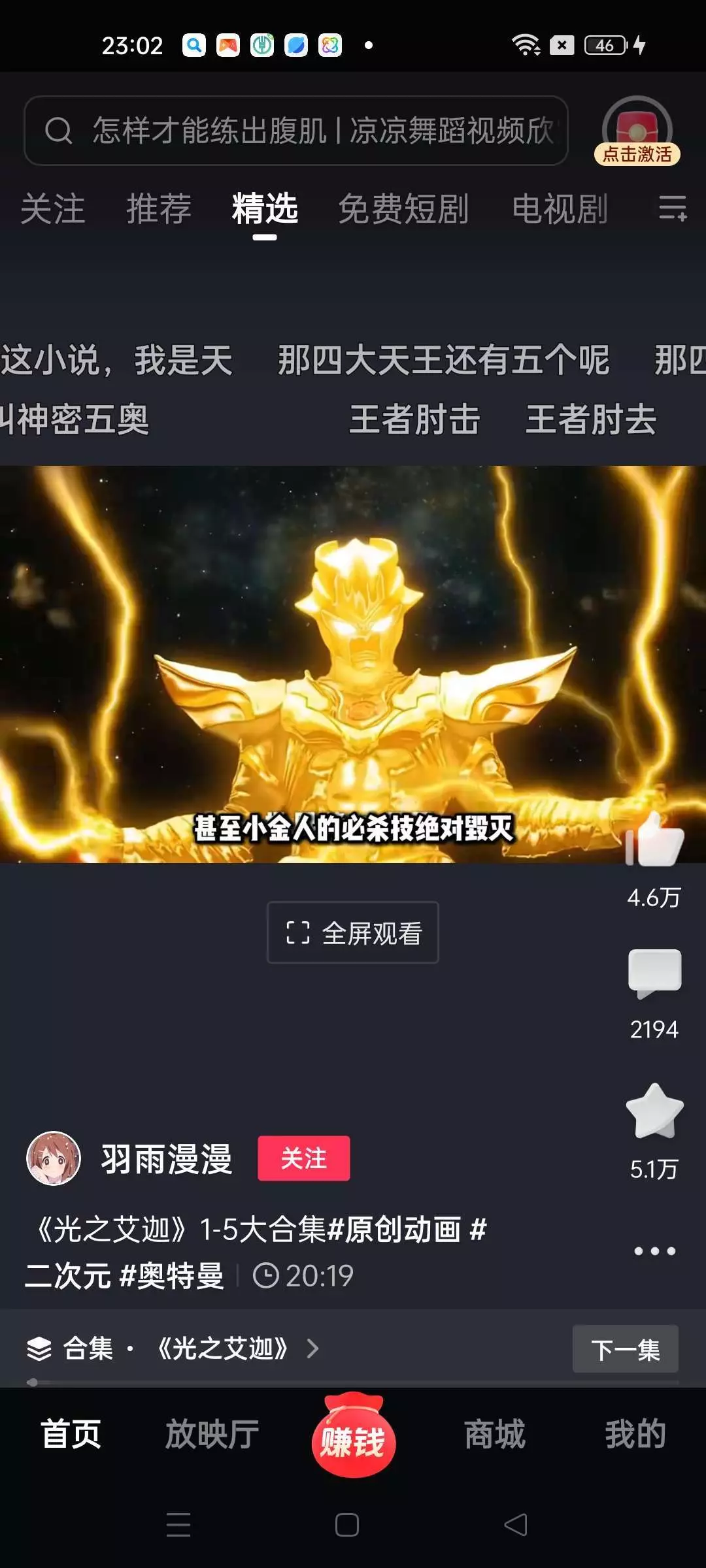Open the three-dot more options menu
Viewport: 706px width, 1568px height.
pyautogui.click(x=654, y=1251)
